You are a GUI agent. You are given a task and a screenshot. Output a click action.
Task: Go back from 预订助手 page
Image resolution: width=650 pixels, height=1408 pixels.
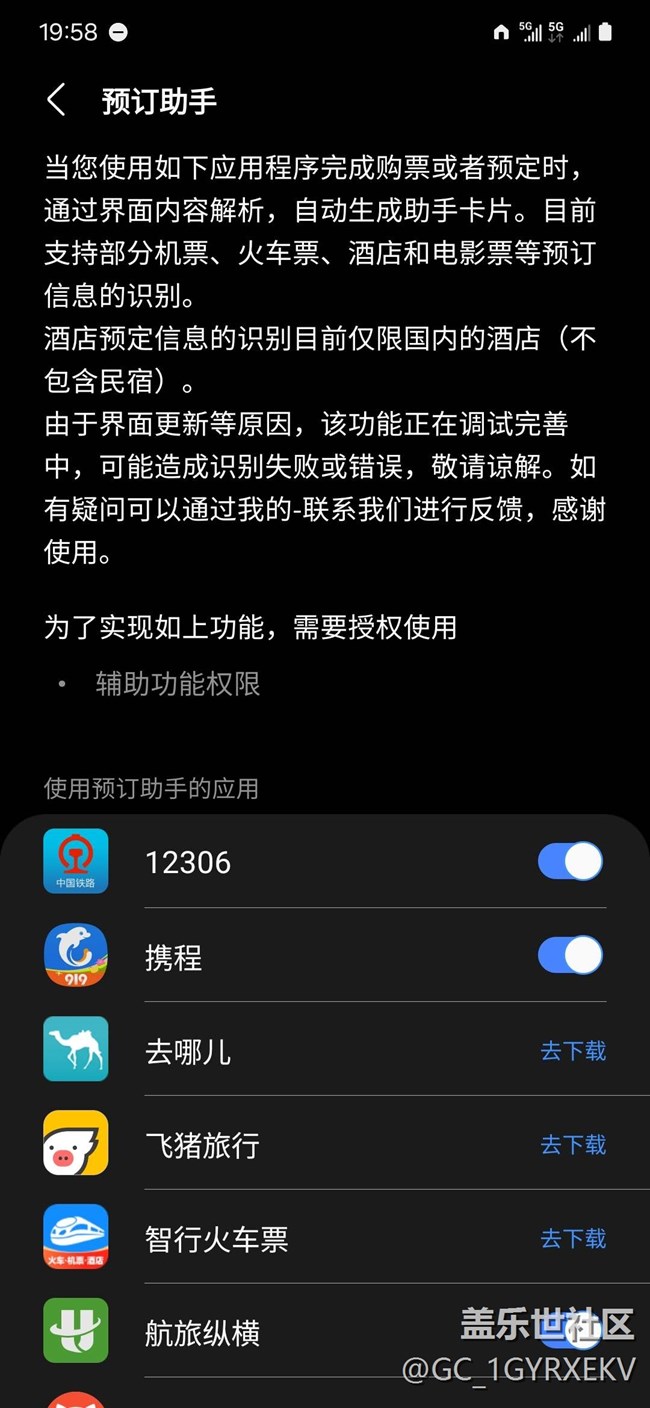pos(57,100)
